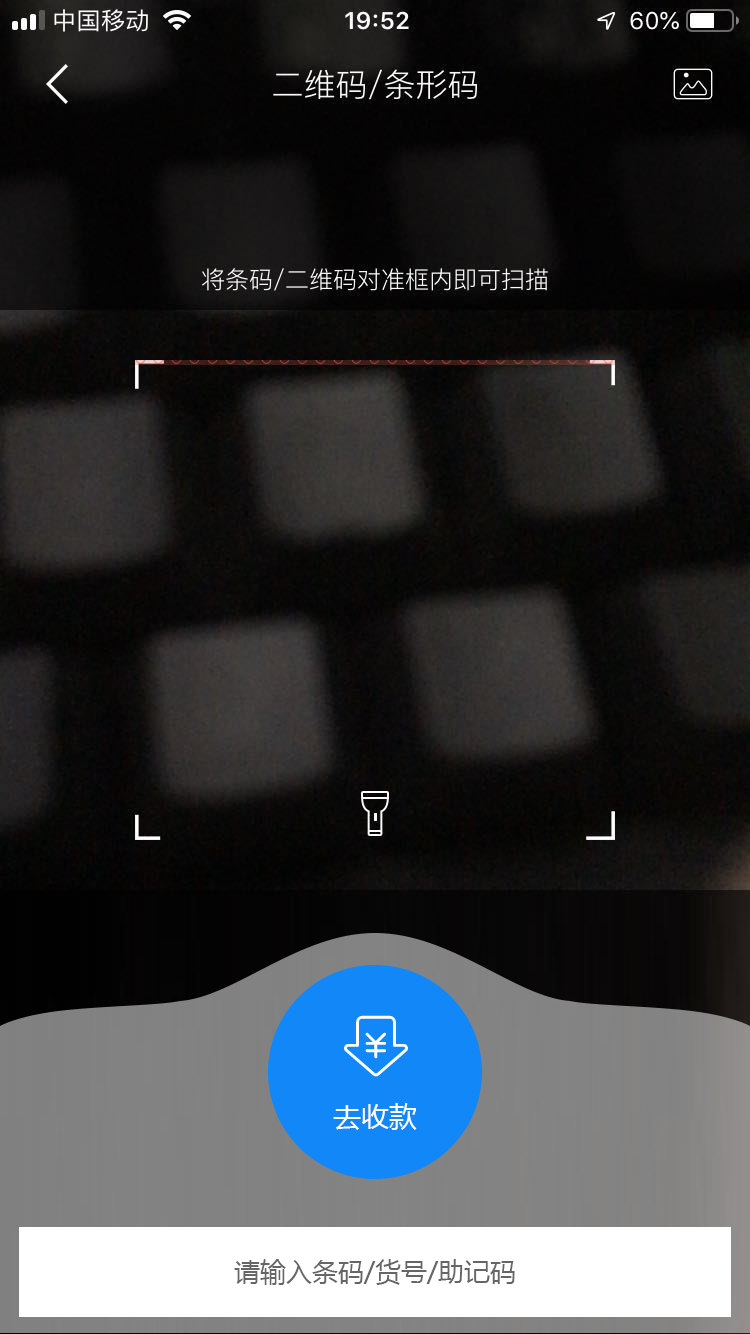Go back from the QR/barcode scanner
Screen dimensions: 750x1334
pyautogui.click(x=58, y=85)
